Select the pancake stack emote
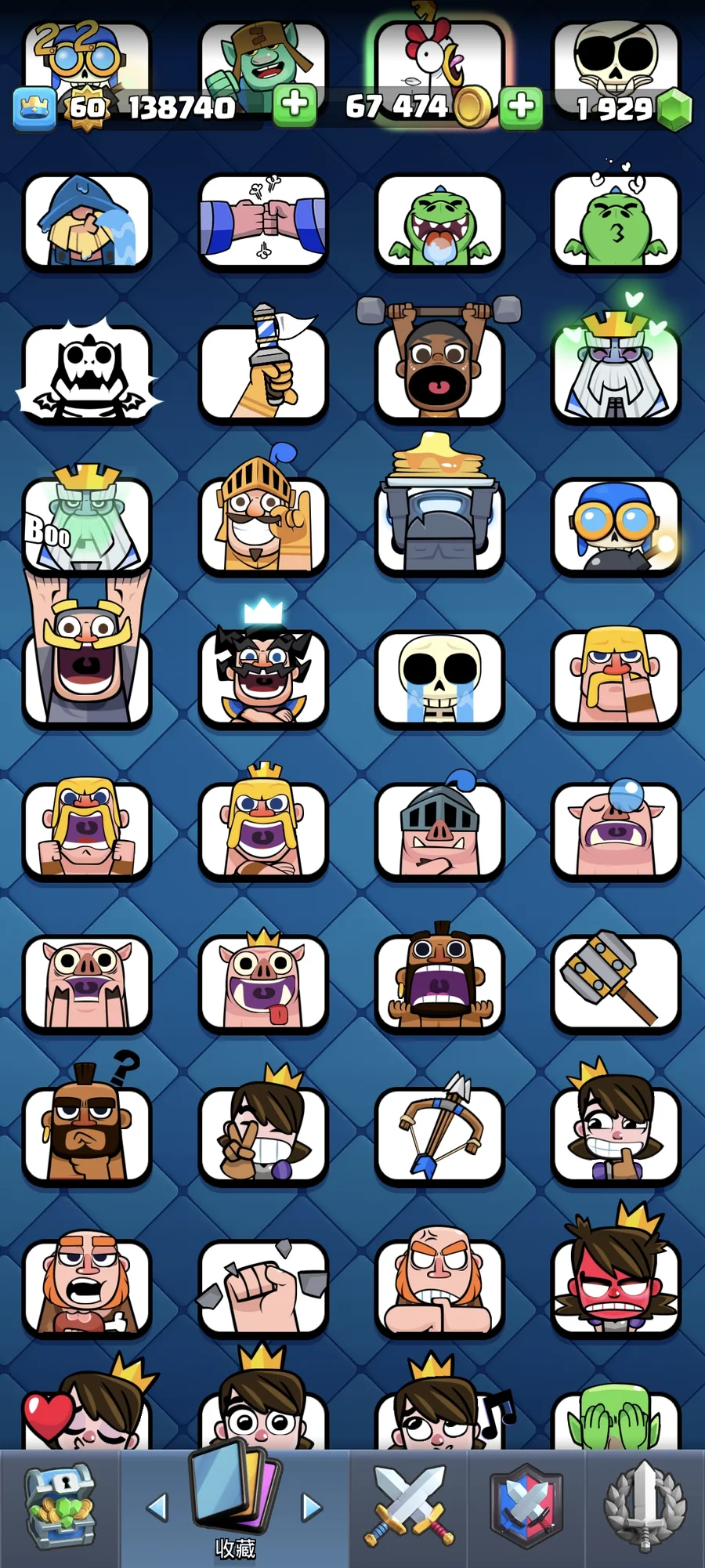Screen dimensions: 705x1568 (439, 517)
